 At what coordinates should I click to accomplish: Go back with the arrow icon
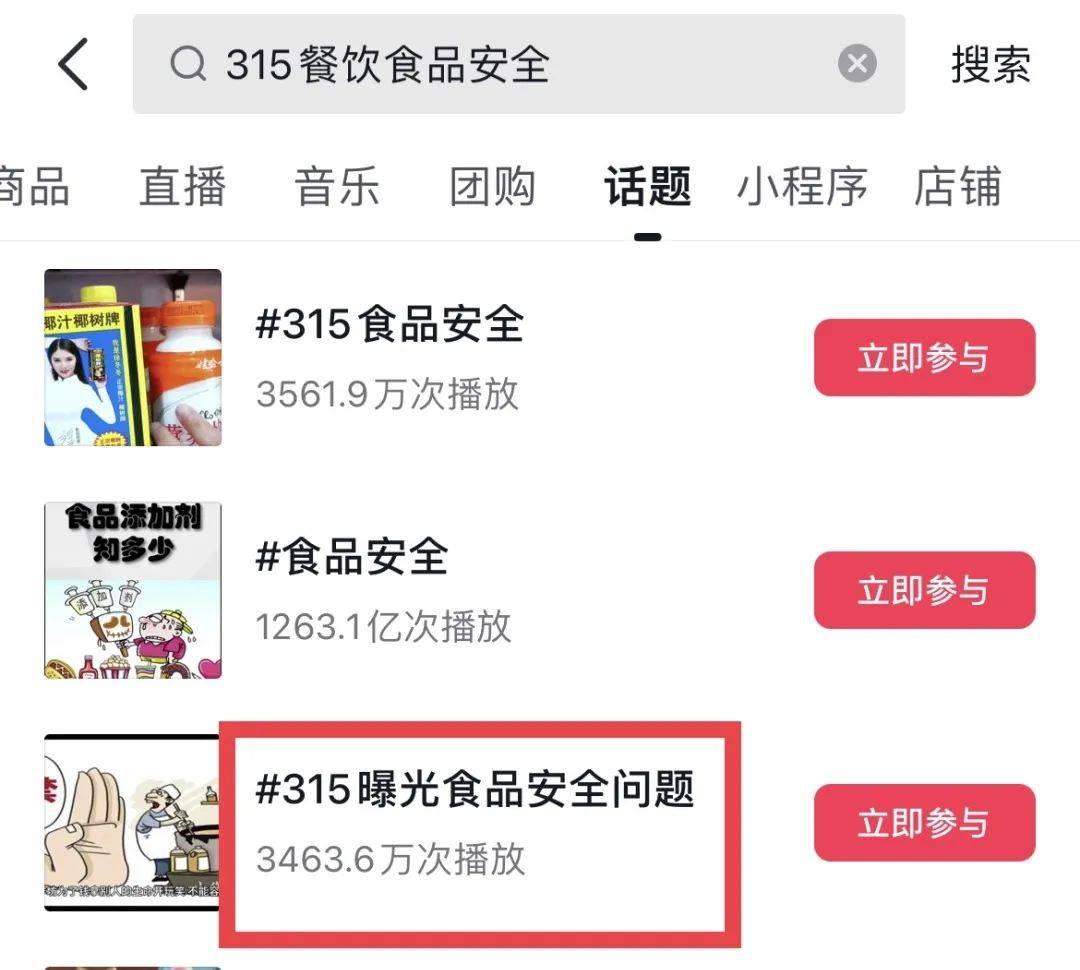(x=73, y=65)
